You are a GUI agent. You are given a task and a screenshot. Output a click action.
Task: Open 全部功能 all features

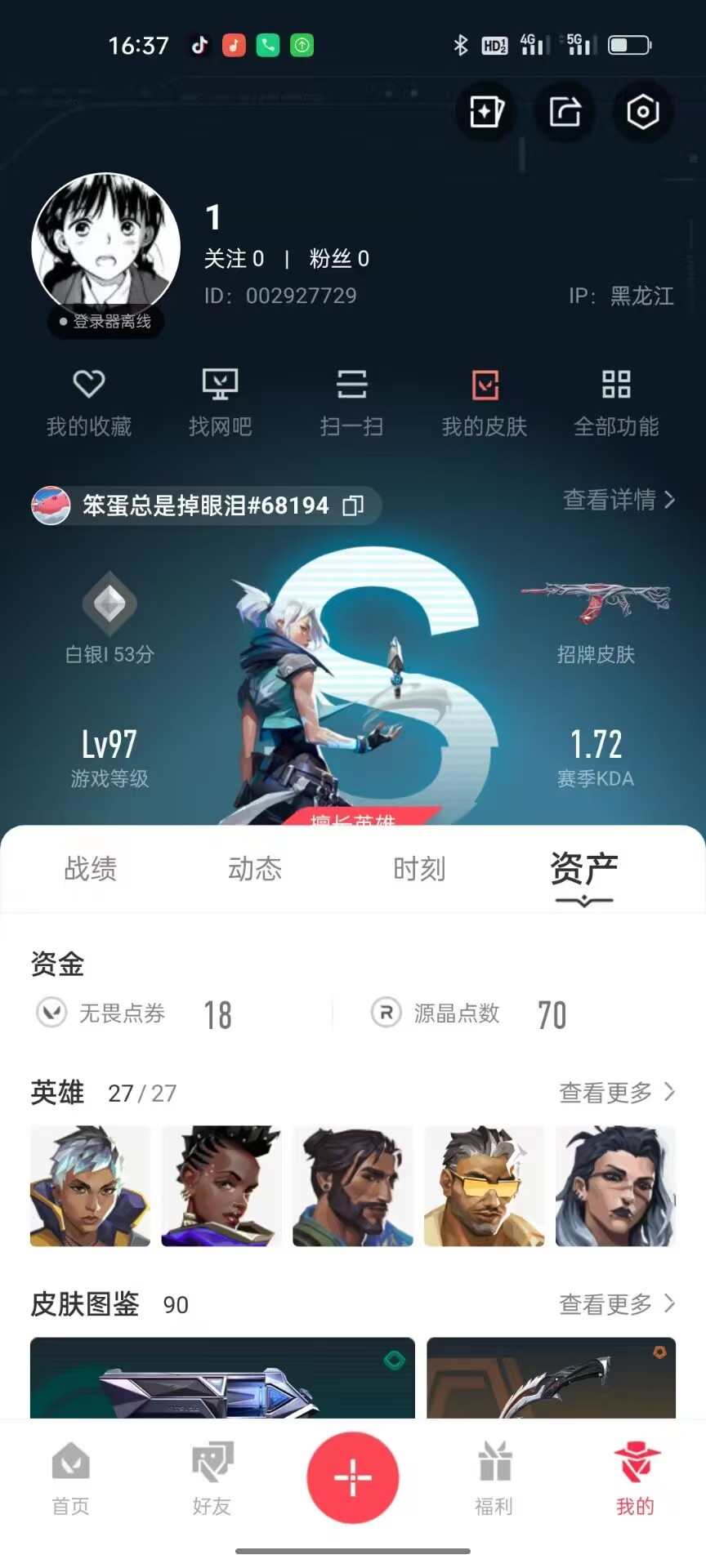616,402
